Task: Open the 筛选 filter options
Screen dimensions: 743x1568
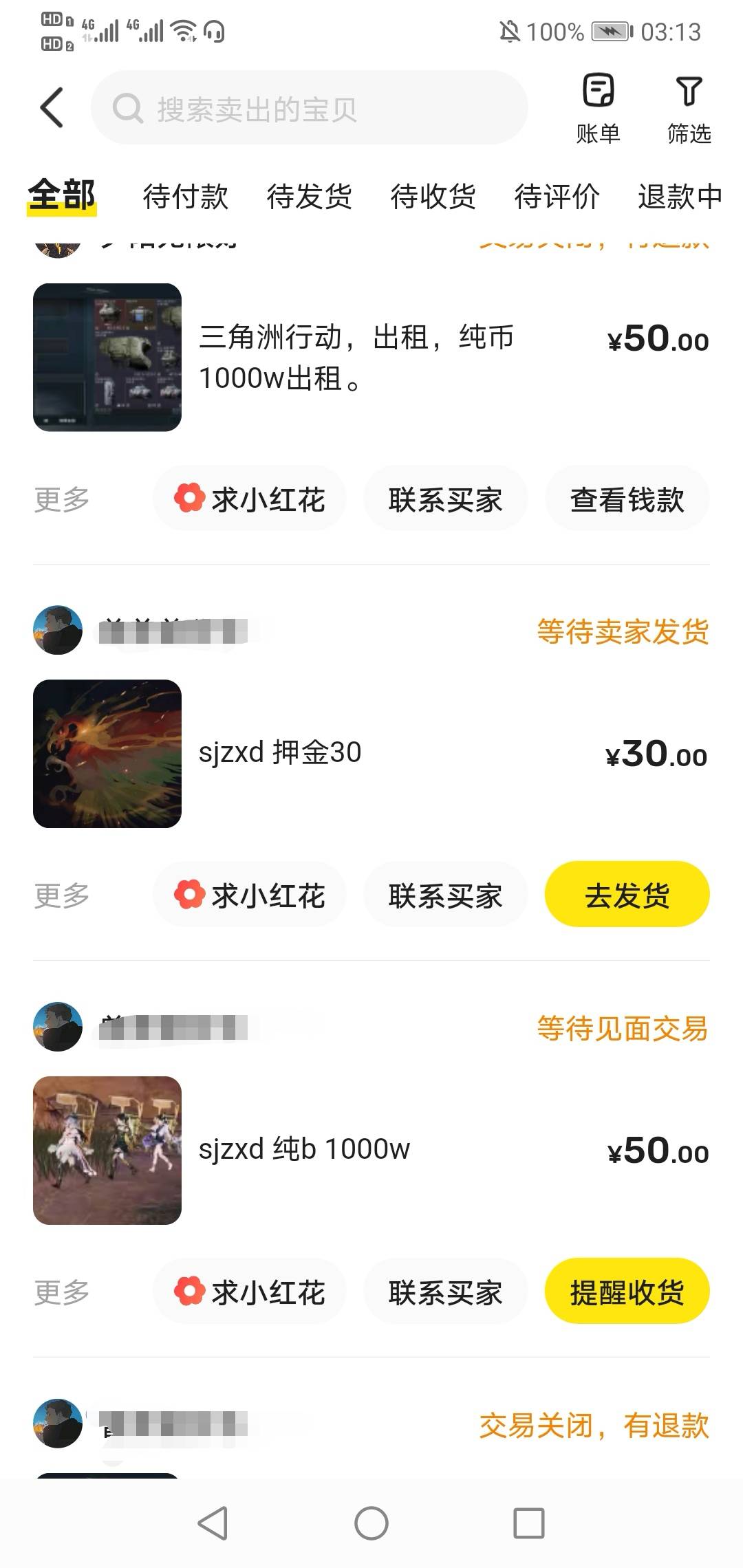Action: pyautogui.click(x=689, y=109)
